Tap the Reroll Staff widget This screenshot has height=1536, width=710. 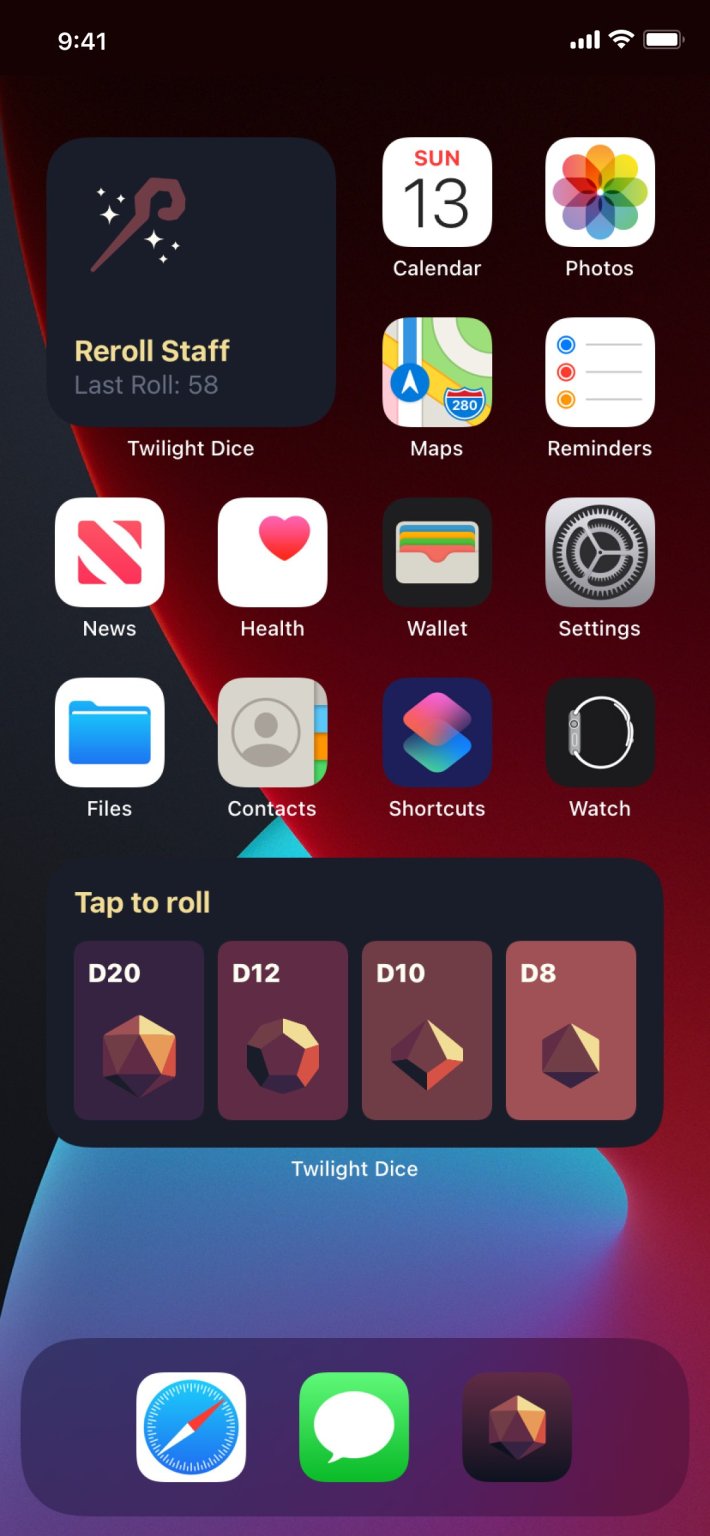tap(191, 282)
